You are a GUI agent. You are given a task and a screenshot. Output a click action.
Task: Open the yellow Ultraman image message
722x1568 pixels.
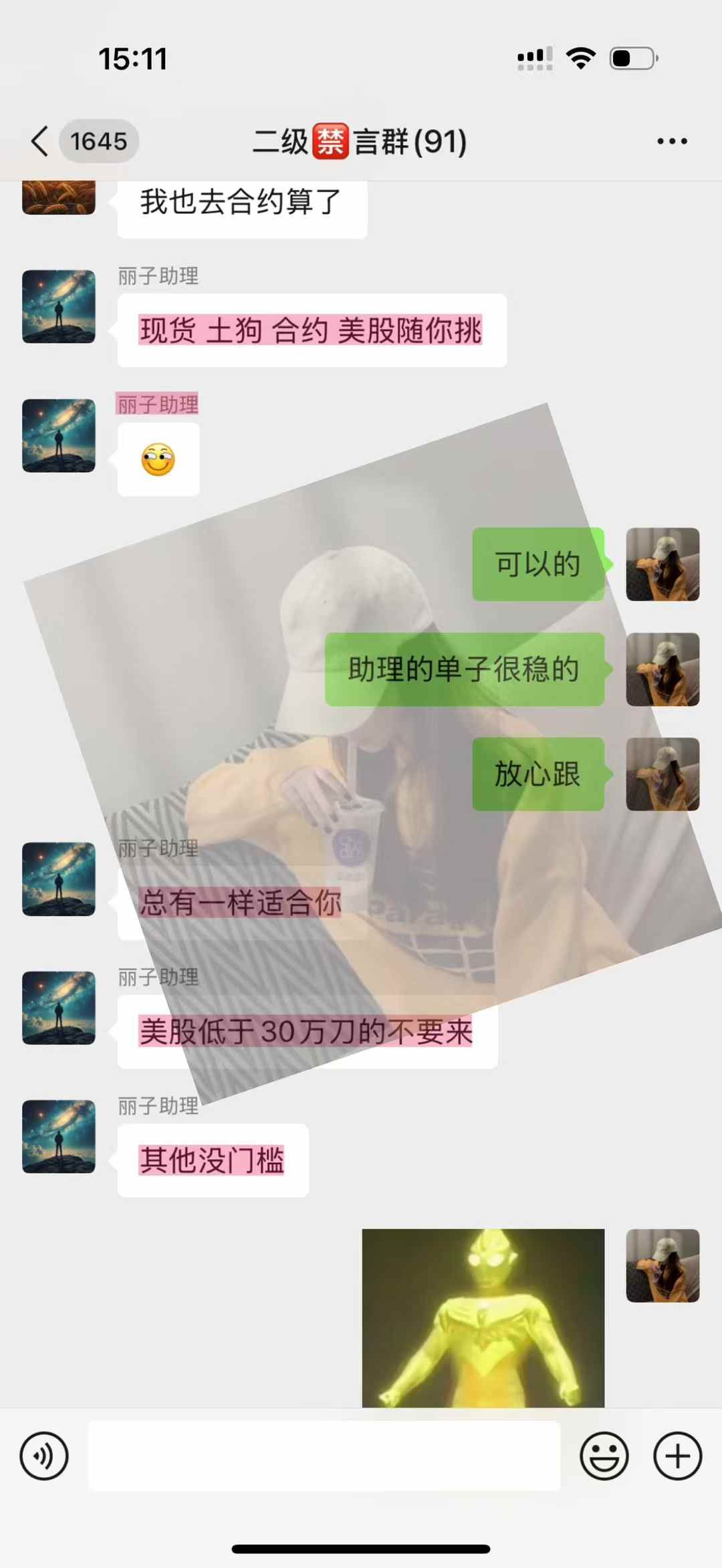coord(483,1317)
